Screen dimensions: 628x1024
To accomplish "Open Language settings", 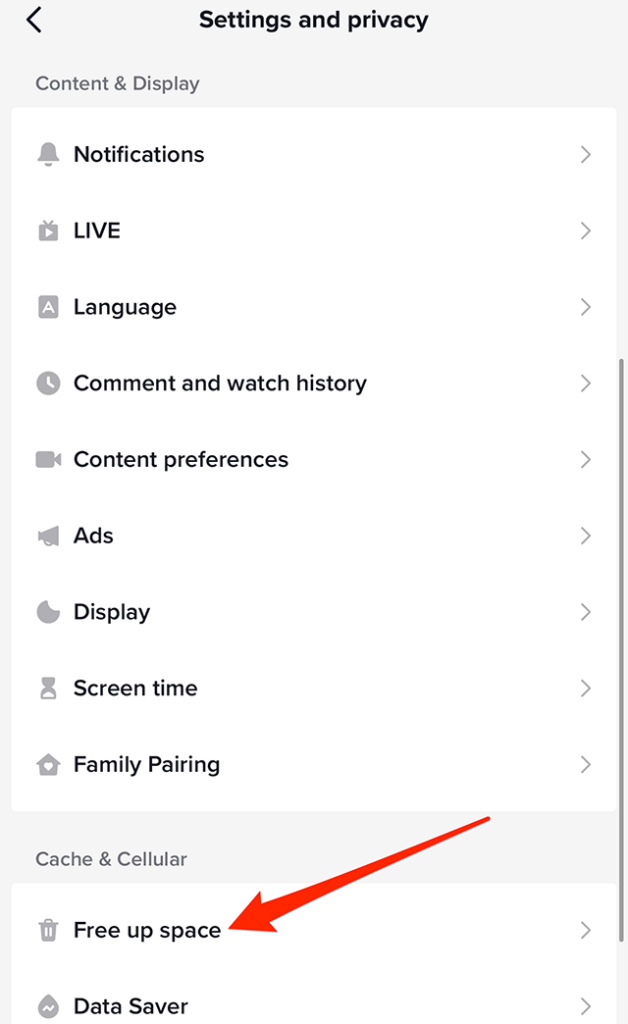I will click(125, 307).
